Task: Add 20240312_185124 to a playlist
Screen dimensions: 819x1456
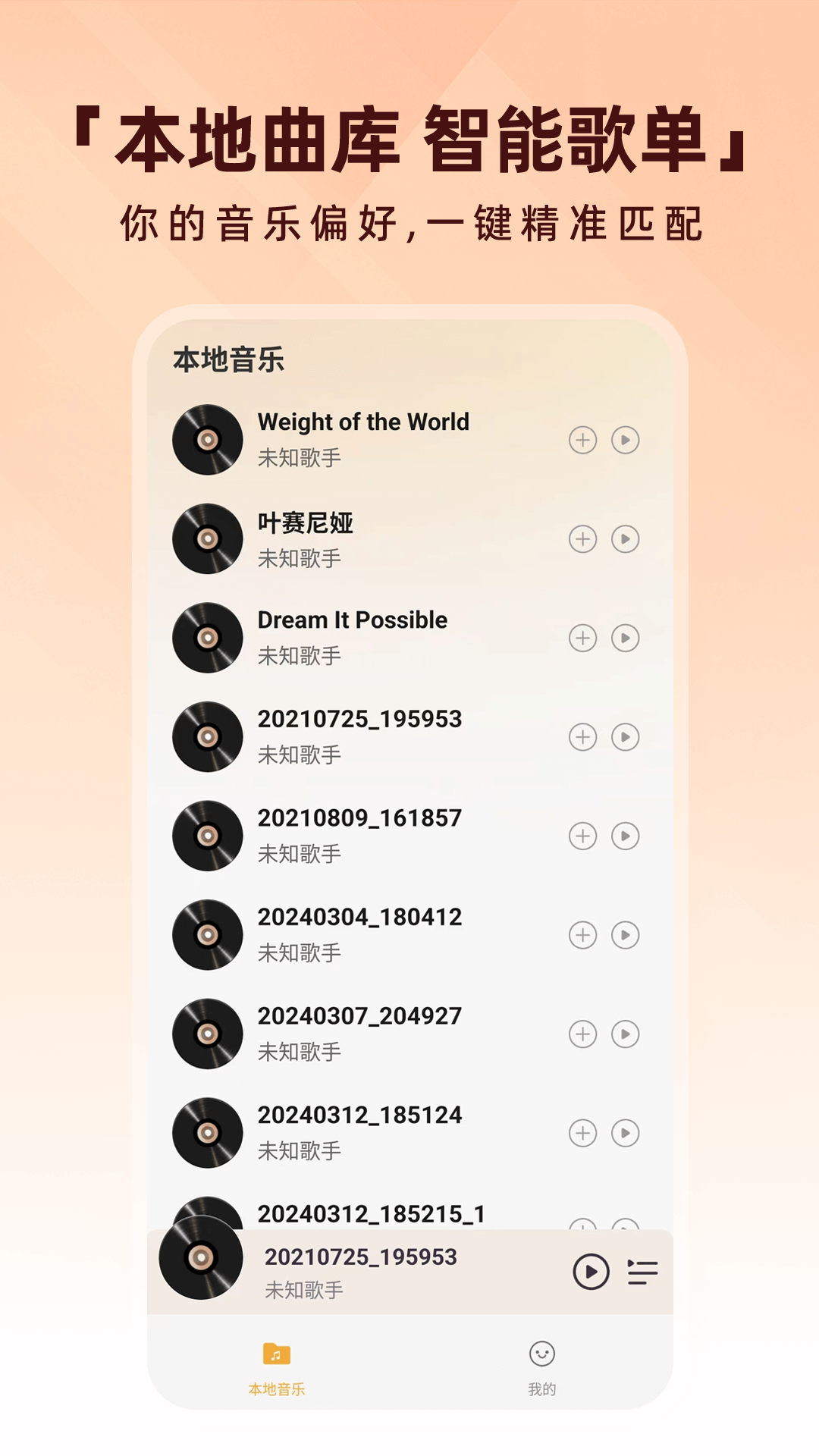Action: (582, 1133)
